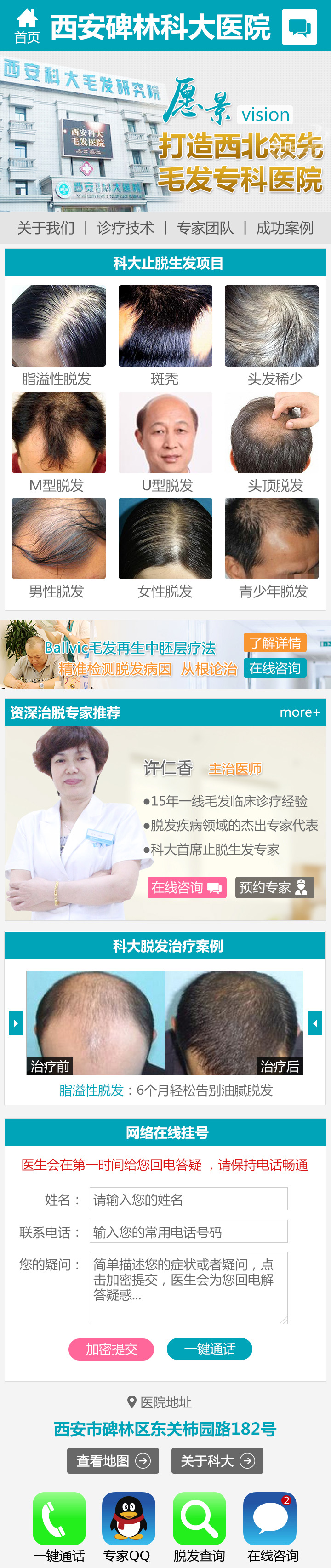Image resolution: width=331 pixels, height=1568 pixels.
Task: Tap pink 在线咨询 button beside 许仁香
Action: click(x=187, y=887)
